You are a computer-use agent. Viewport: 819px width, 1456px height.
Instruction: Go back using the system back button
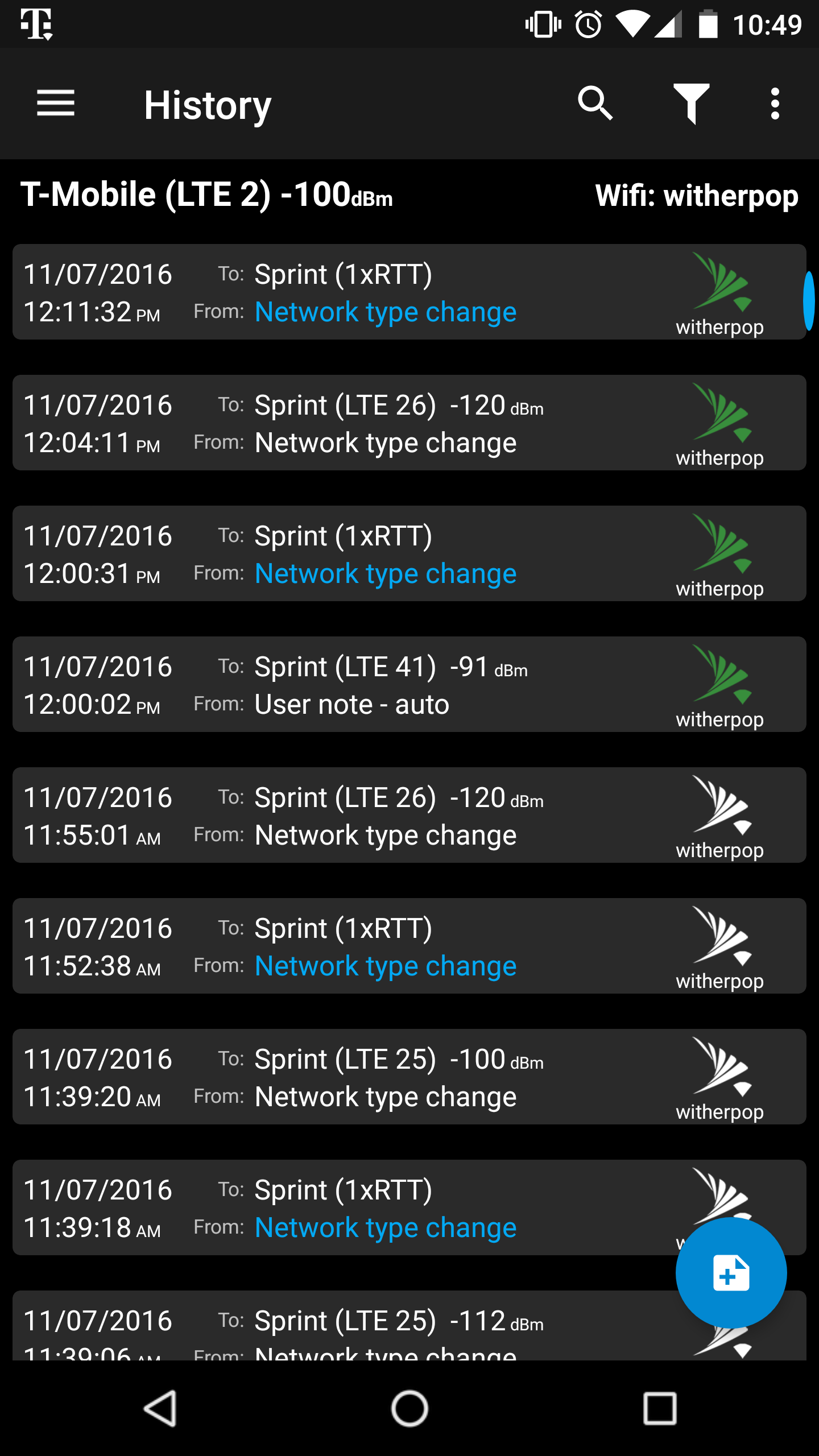pos(160,1409)
